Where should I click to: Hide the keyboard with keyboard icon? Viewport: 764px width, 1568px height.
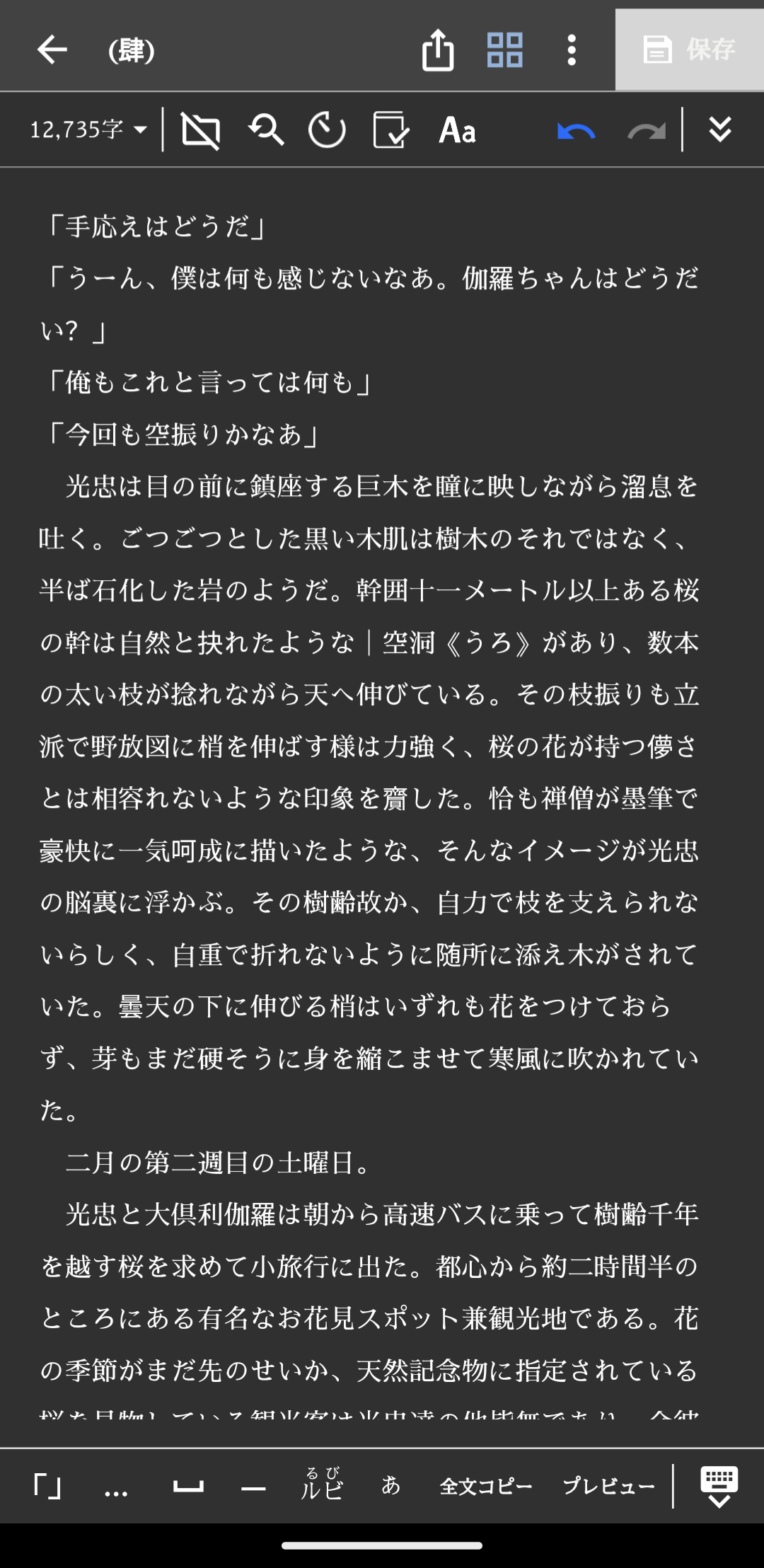tap(719, 1486)
